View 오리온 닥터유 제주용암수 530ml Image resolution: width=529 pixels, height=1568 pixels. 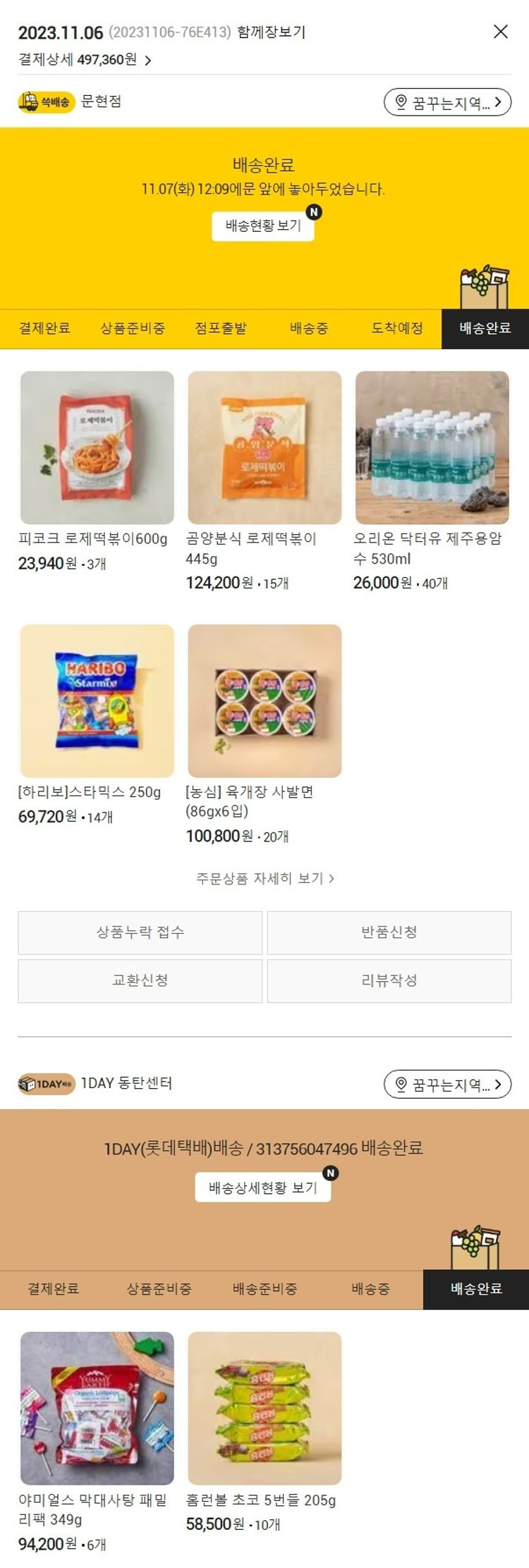tap(432, 448)
